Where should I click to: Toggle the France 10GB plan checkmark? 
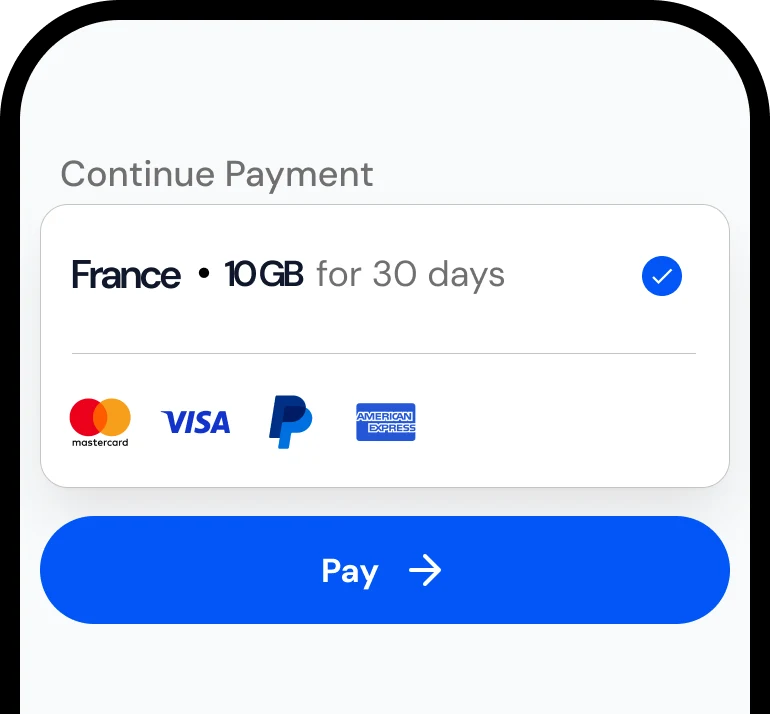click(661, 276)
